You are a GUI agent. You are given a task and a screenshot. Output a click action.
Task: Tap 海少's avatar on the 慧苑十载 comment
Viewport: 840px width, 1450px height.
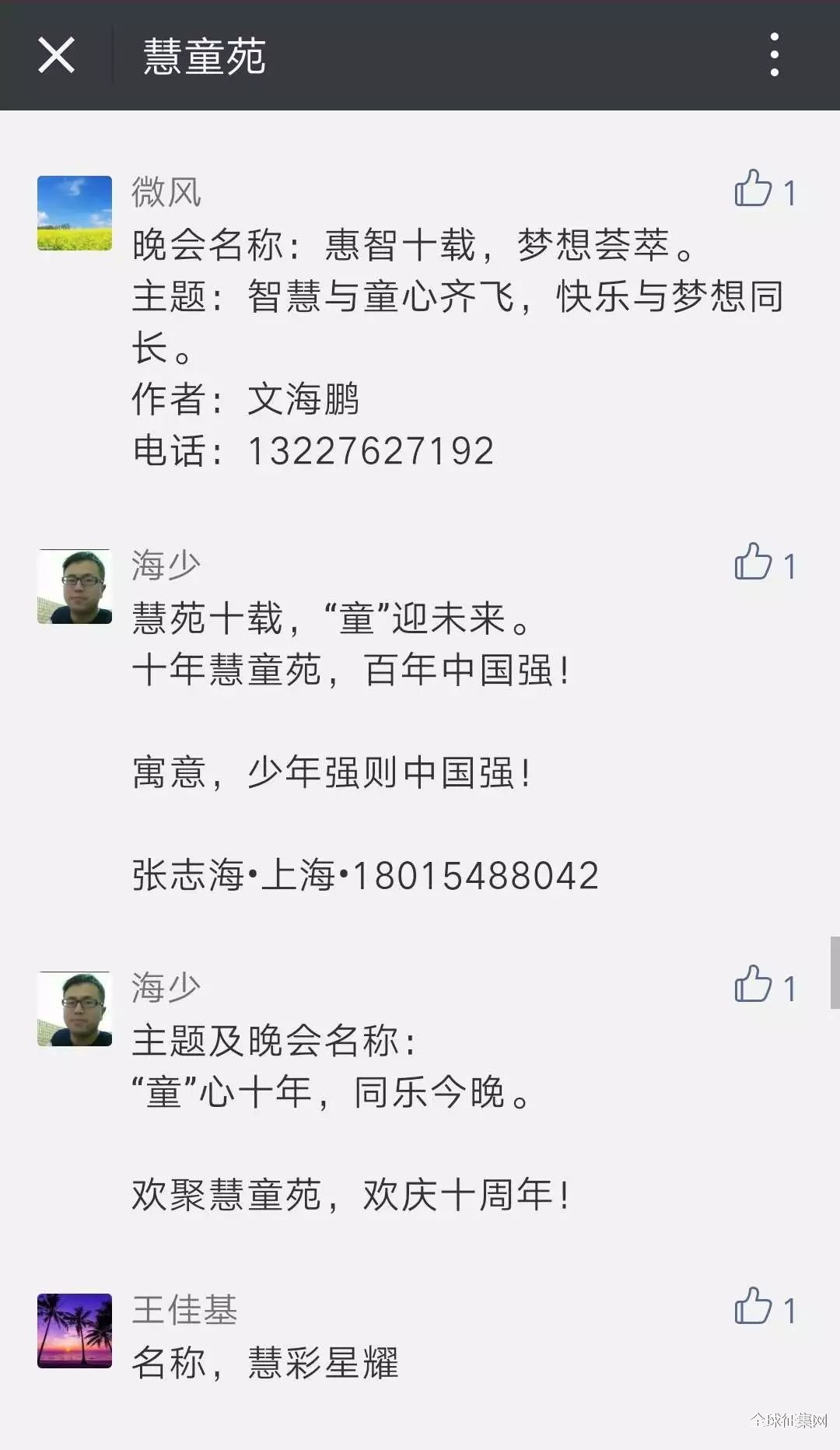click(75, 587)
